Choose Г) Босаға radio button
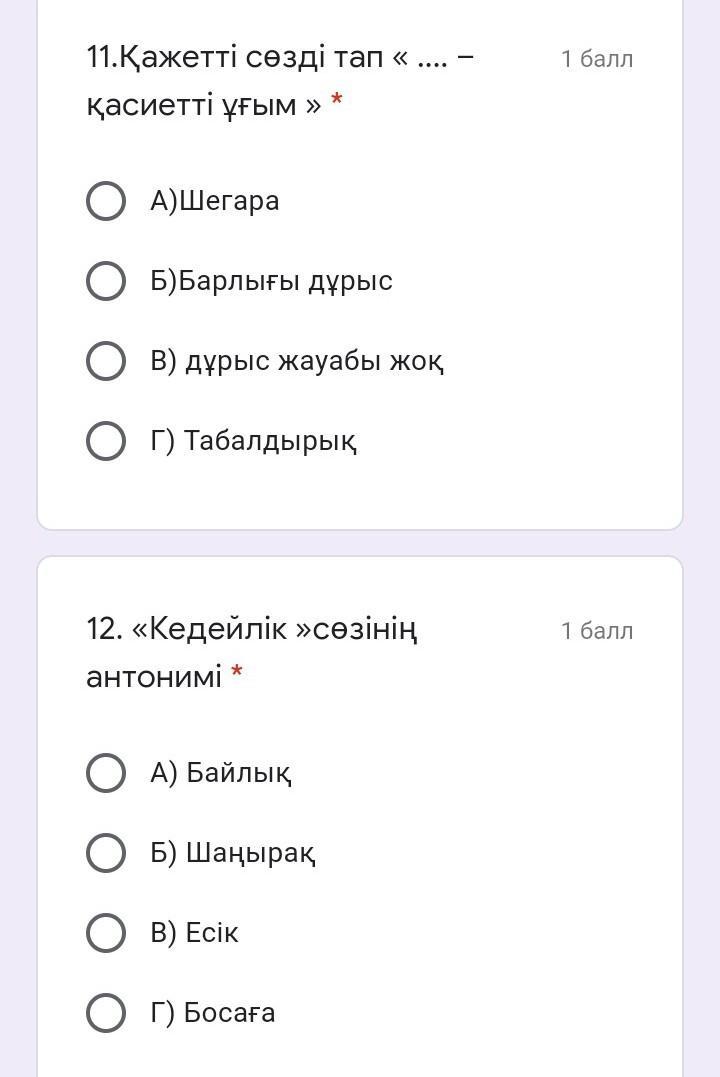The image size is (720, 1077). click(106, 1013)
